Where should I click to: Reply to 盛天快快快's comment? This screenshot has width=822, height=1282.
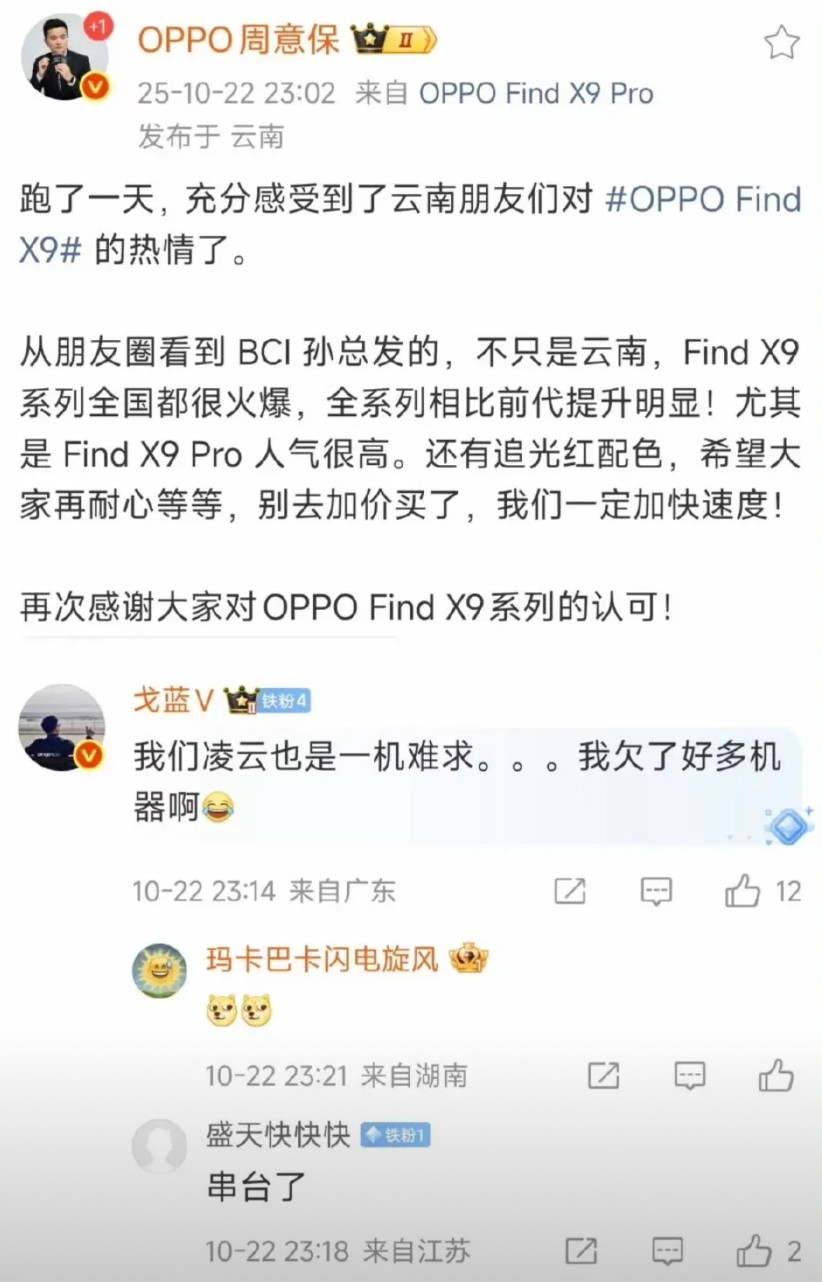click(x=668, y=1251)
